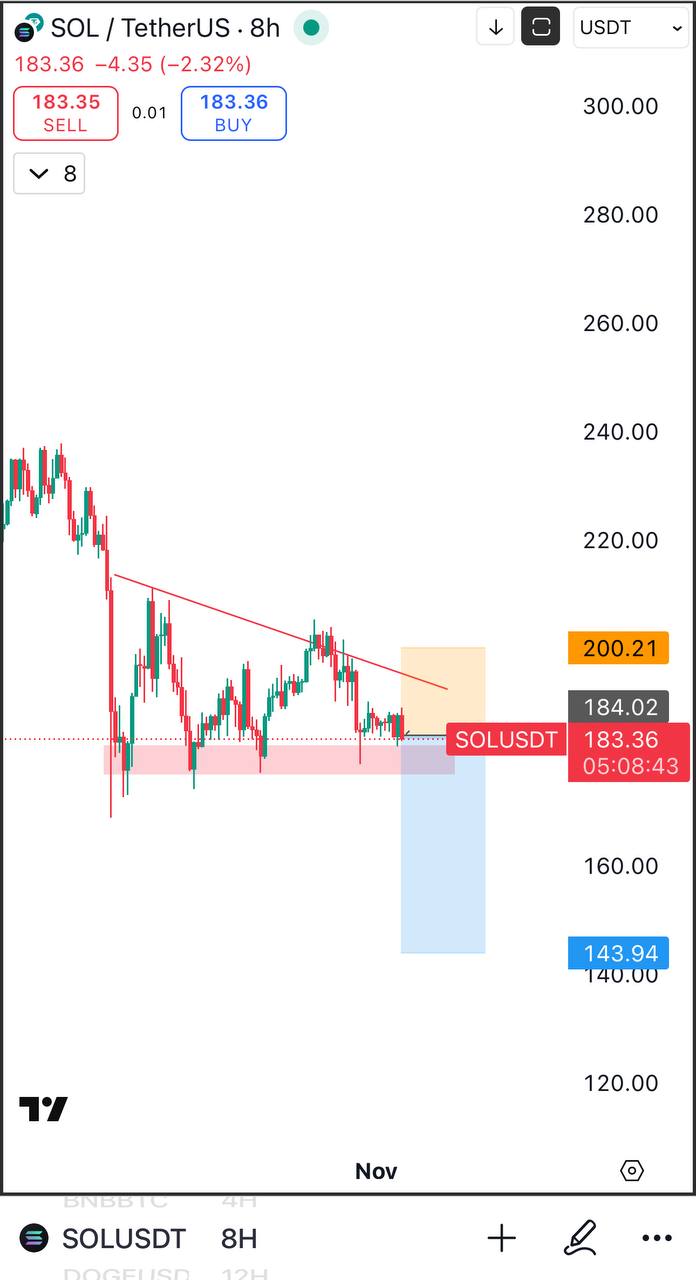Image resolution: width=696 pixels, height=1280 pixels.
Task: Open the USDT currency dropdown
Action: [x=632, y=27]
